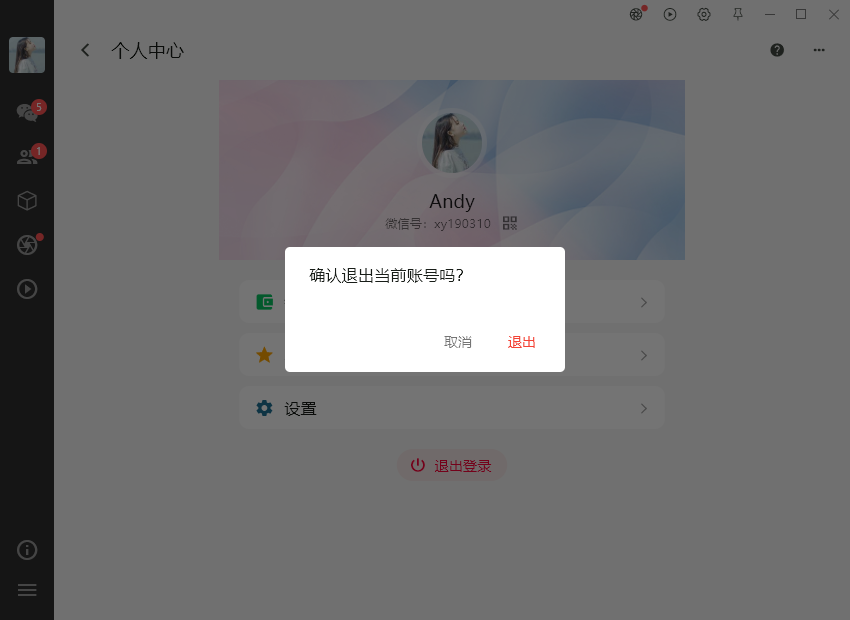Screen dimensions: 850x620
Task: Go back from 个人中心
Action: [86, 50]
